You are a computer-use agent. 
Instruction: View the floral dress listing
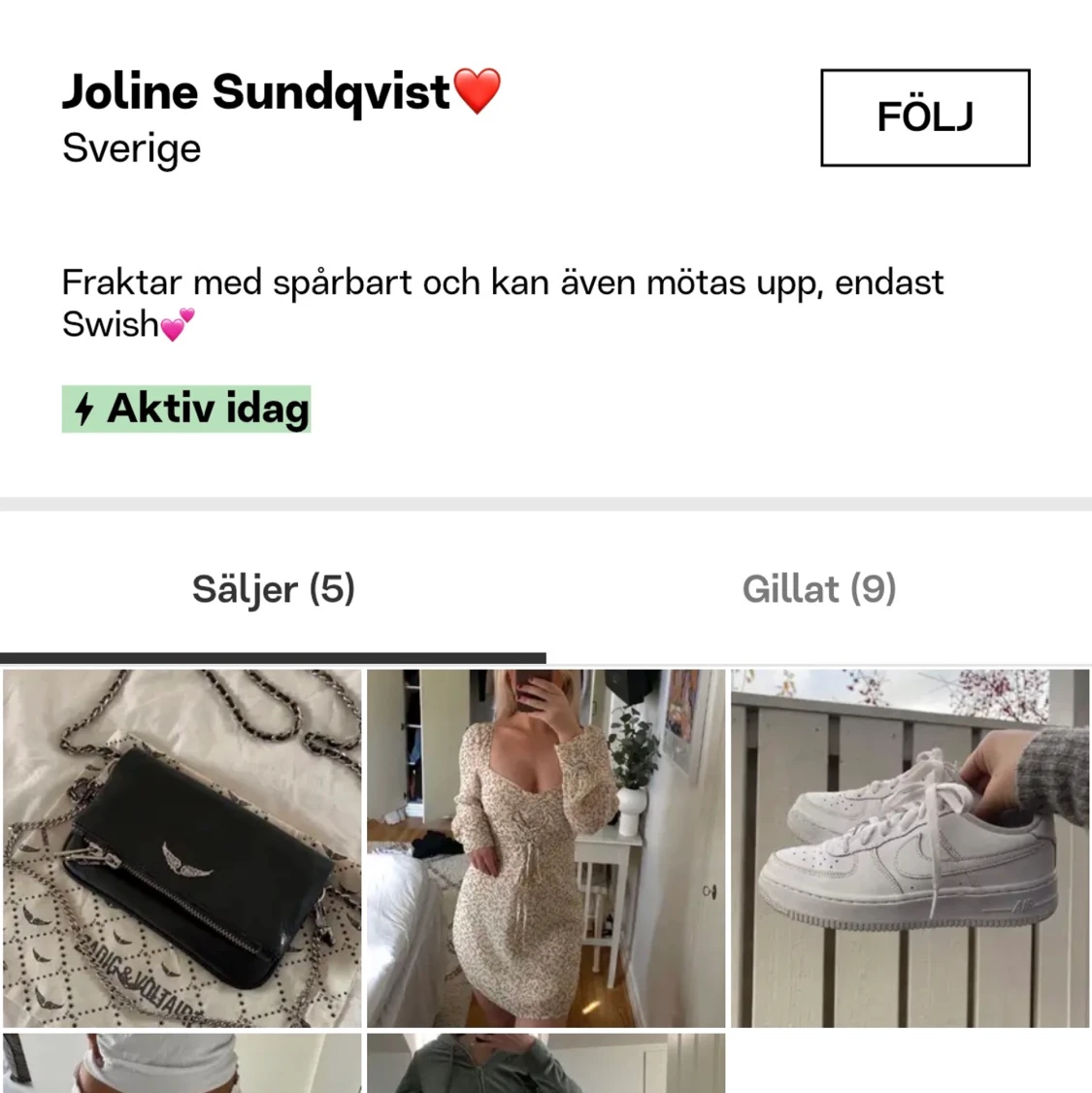546,847
